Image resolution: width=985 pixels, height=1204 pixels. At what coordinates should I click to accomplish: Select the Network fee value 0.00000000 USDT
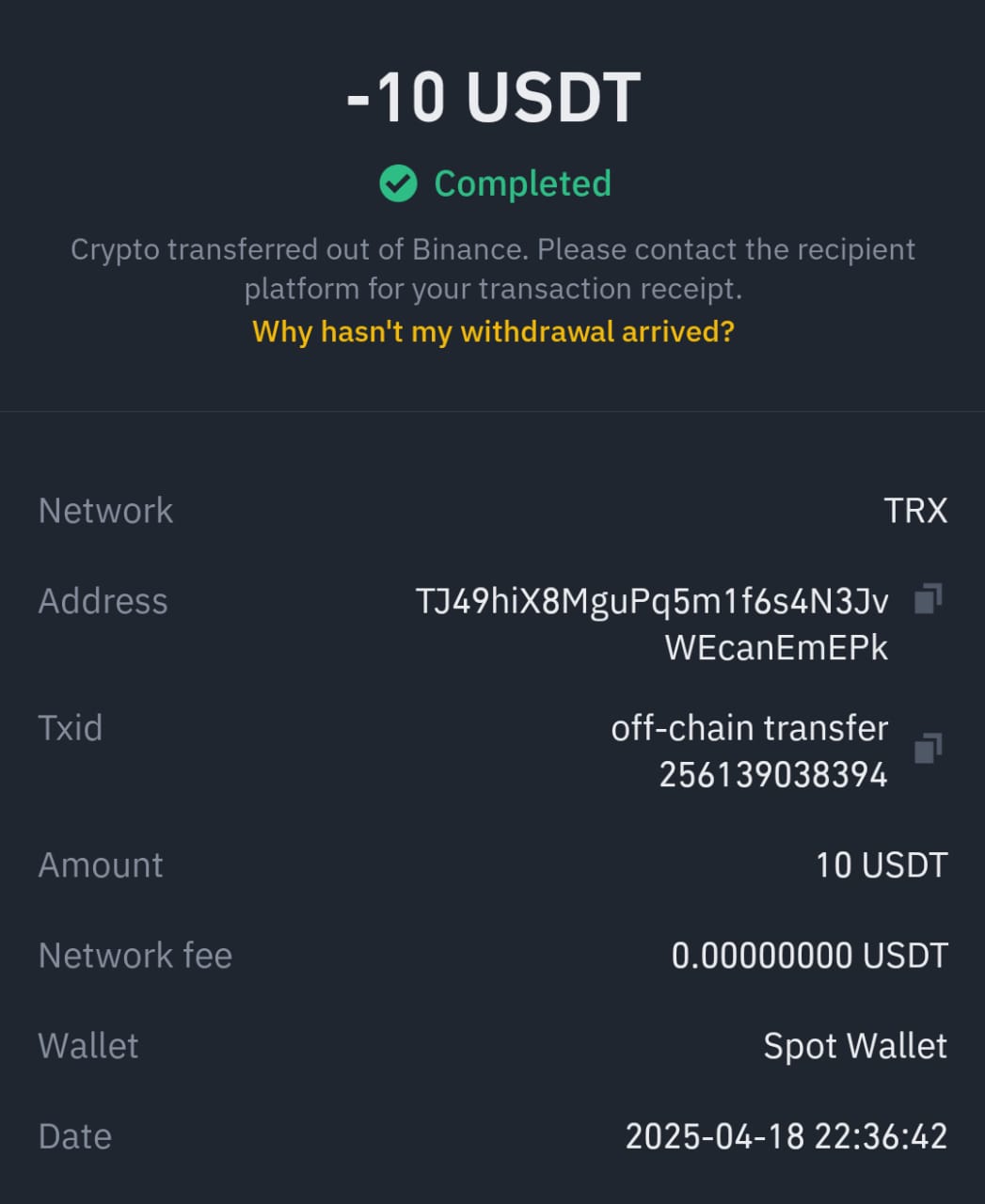pos(809,956)
